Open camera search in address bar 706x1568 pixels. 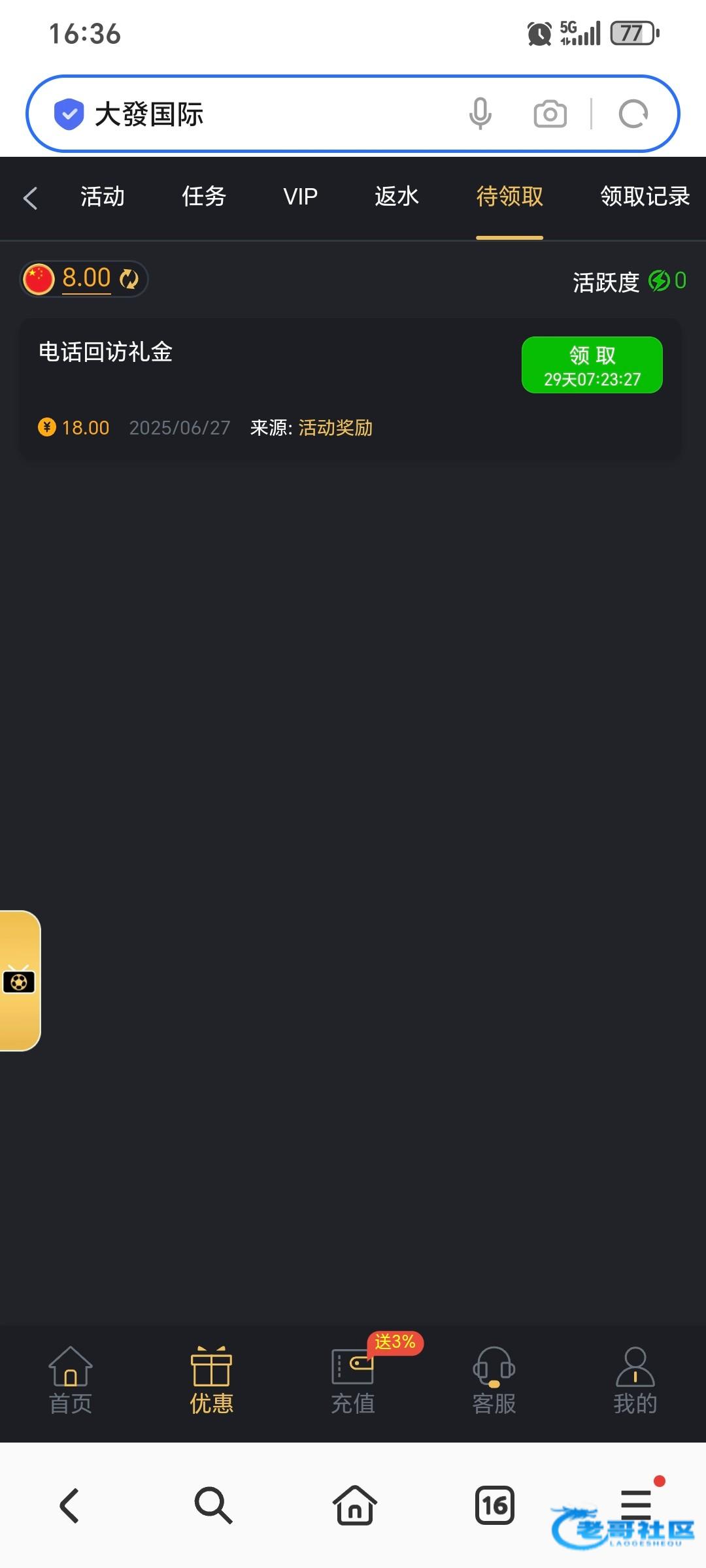pos(550,114)
